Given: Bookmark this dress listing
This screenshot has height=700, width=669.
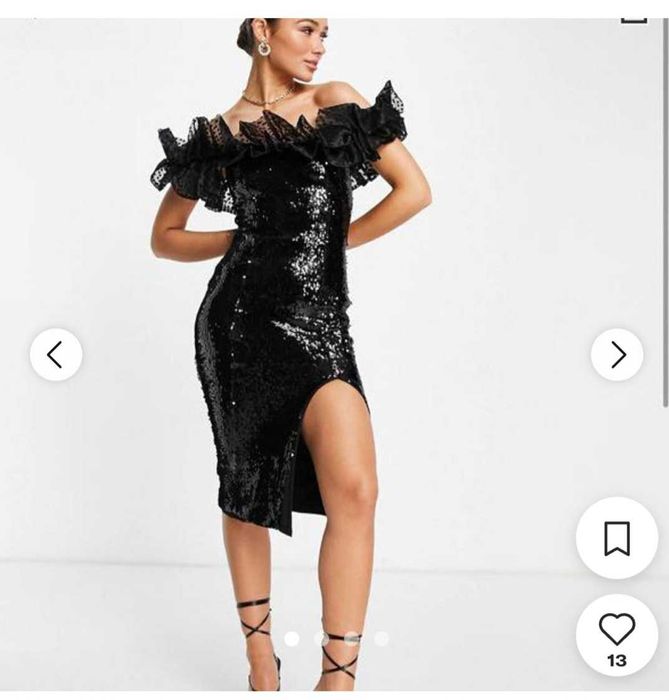Looking at the screenshot, I should tap(617, 539).
